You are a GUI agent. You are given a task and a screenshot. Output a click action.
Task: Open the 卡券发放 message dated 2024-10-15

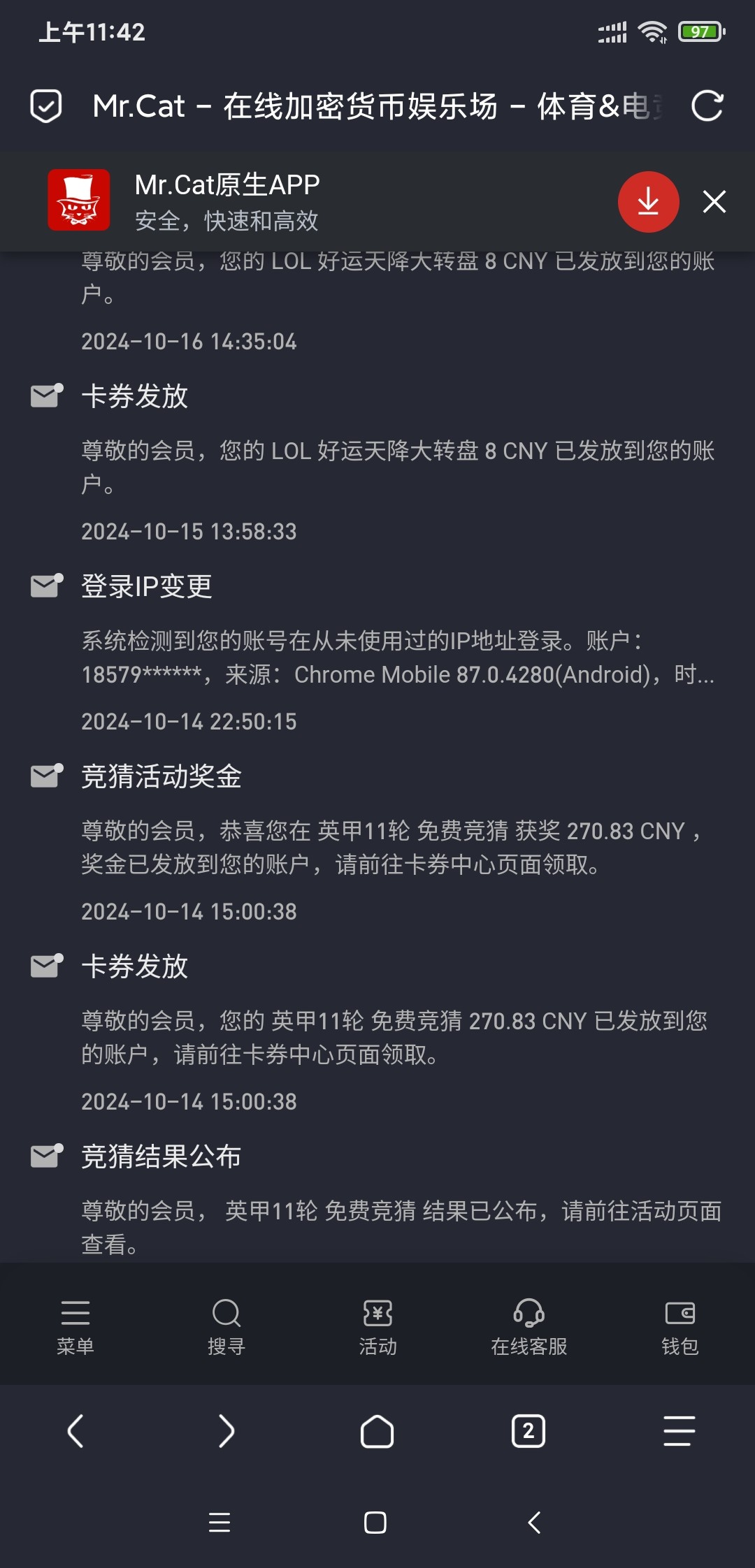(x=135, y=396)
